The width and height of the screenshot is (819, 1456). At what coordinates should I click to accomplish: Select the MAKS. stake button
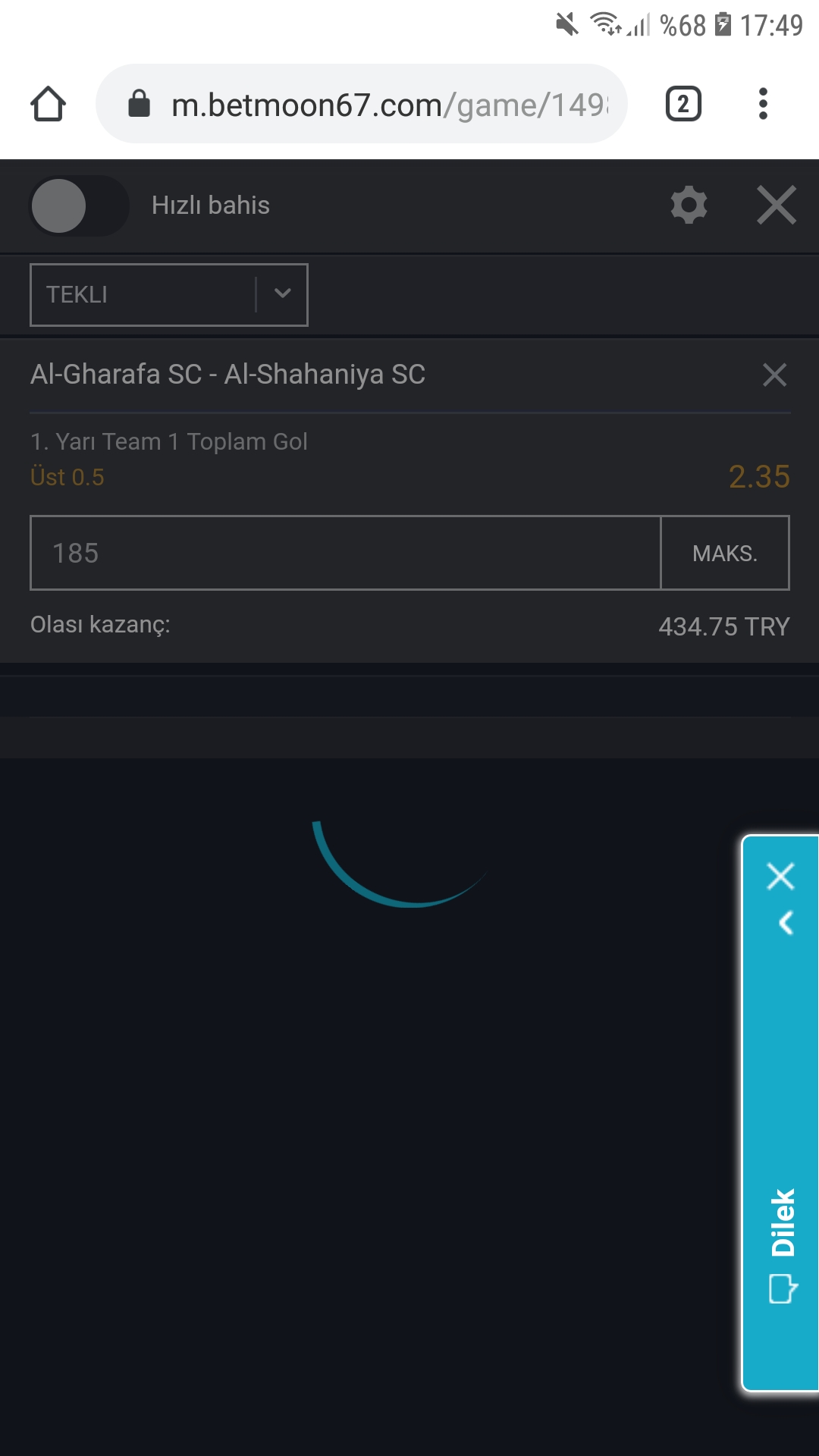tap(725, 553)
